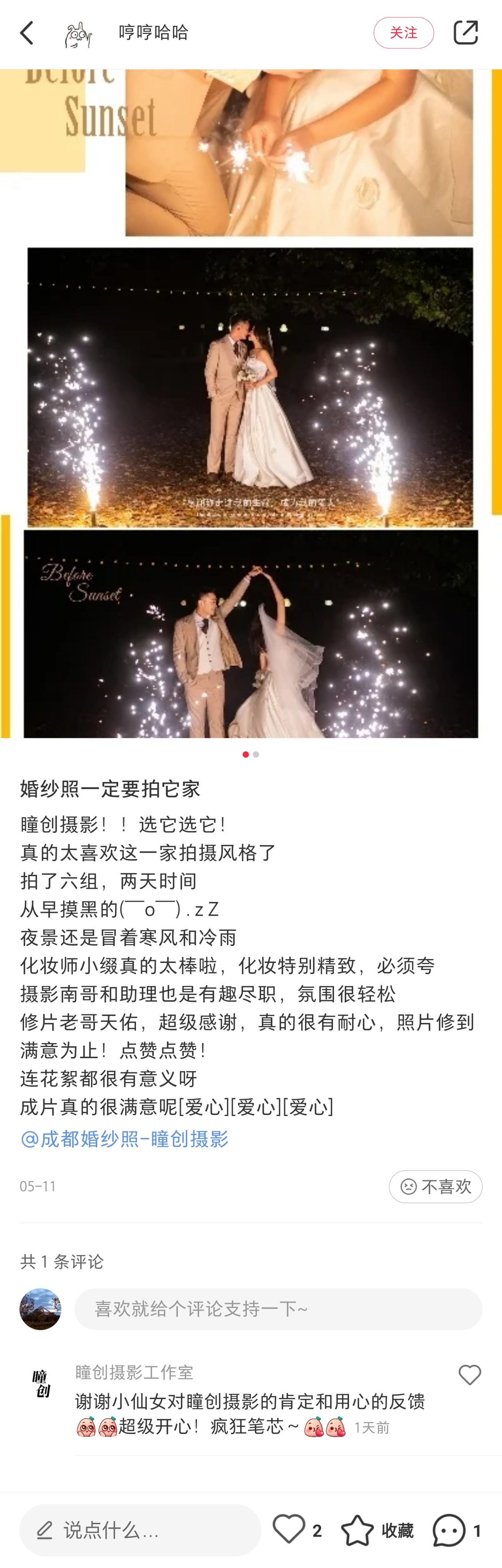The width and height of the screenshot is (502, 1568).
Task: Open 哼哼哈哈's profile avatar
Action: tap(79, 33)
